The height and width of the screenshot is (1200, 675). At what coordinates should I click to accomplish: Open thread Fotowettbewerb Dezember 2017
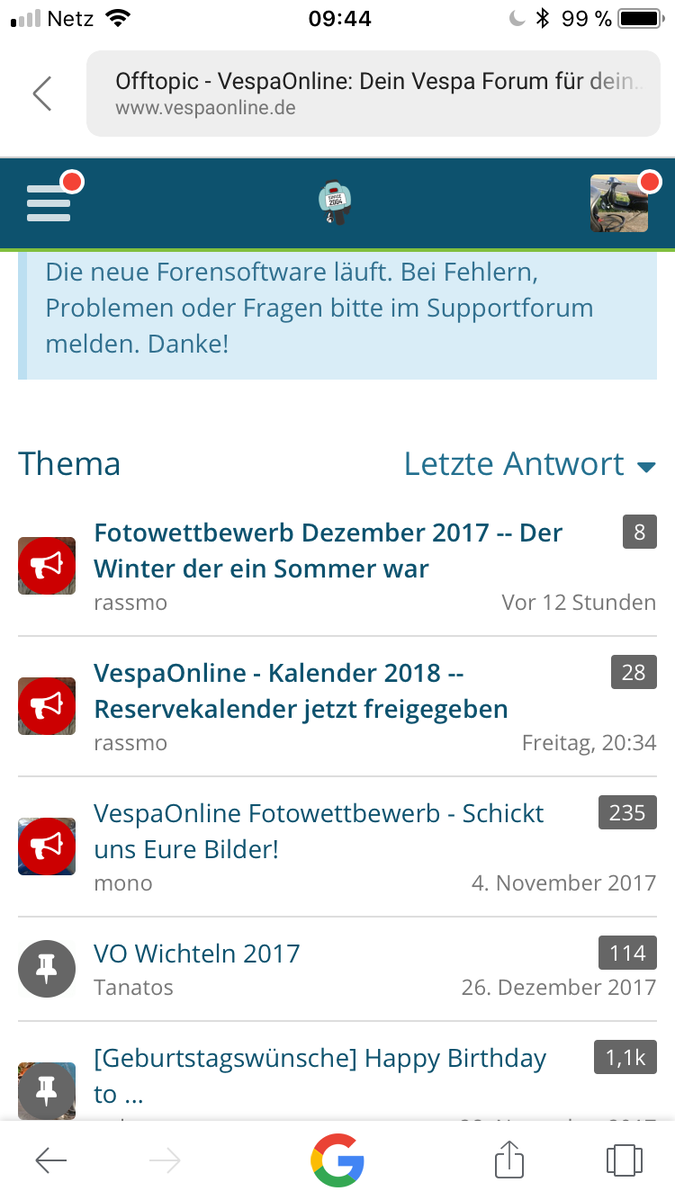328,551
